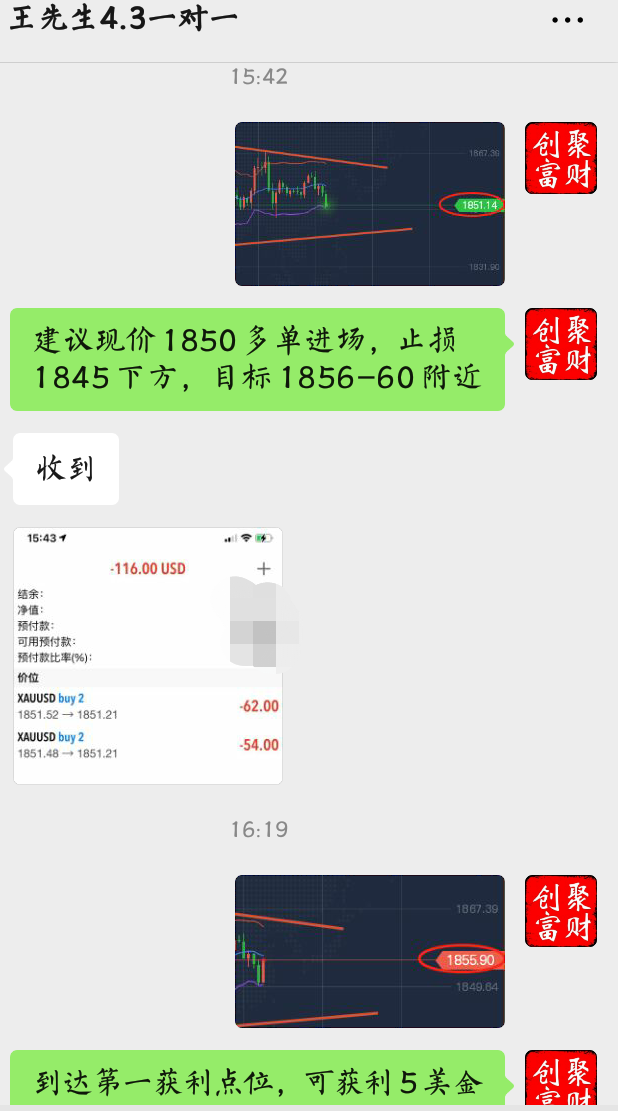
Task: Open 创聚富财 avatar beside the 1850 advice message
Action: click(x=561, y=344)
